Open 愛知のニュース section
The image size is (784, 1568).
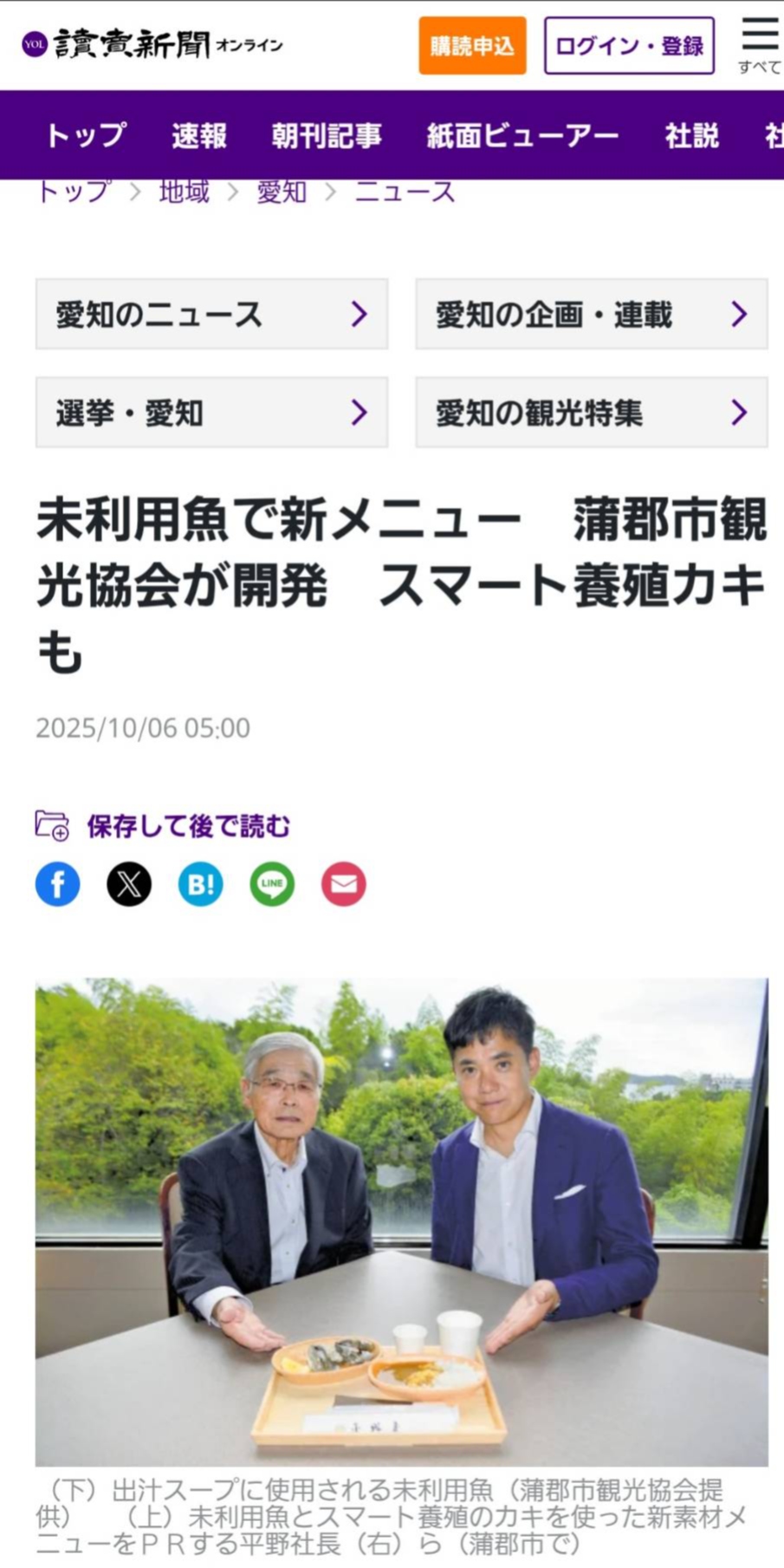(211, 315)
